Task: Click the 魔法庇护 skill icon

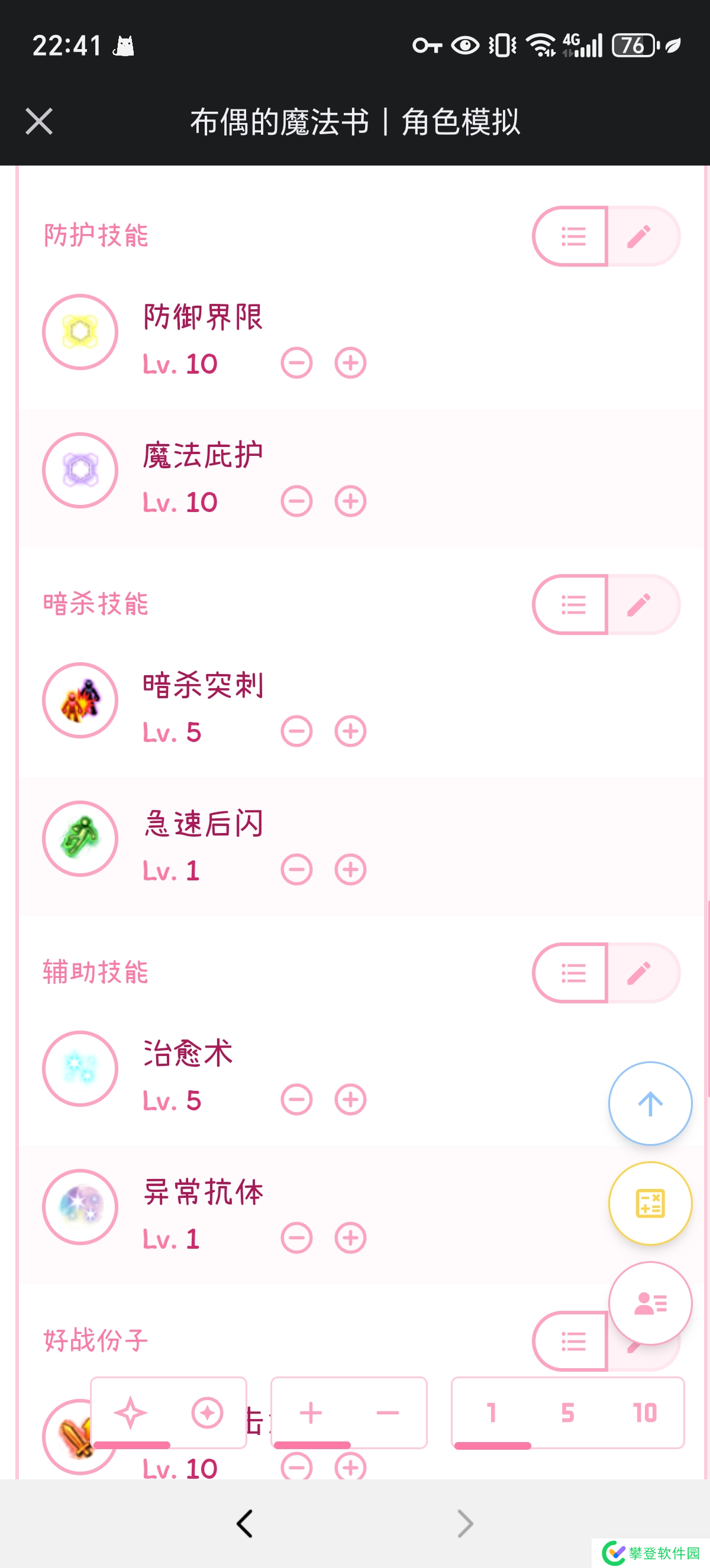Action: 80,471
